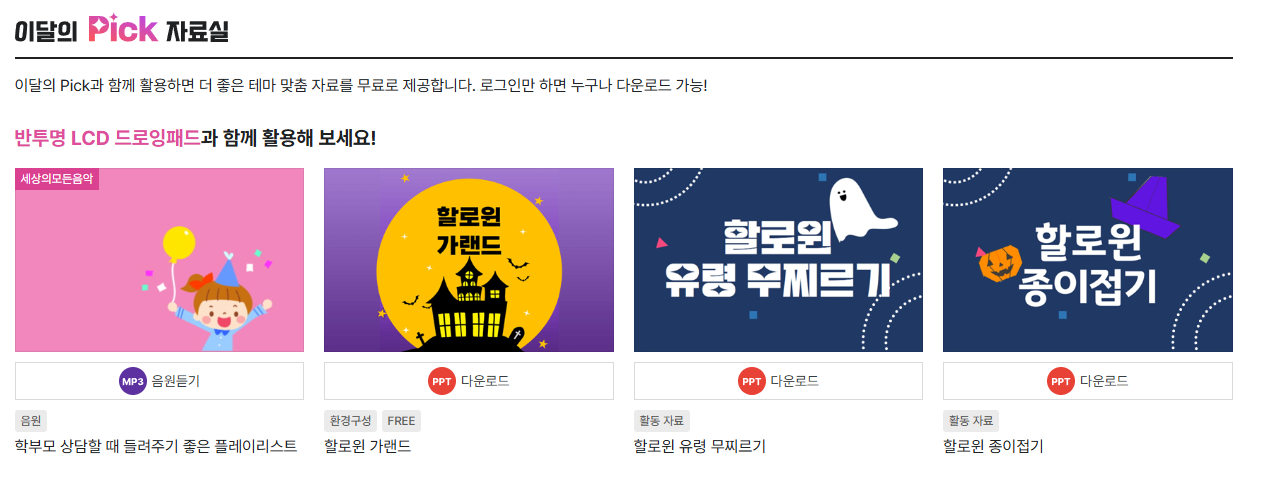Screen dimensions: 1263x483
Task: Open the 할로윈 가랜드 thumbnail
Action: coord(468,260)
